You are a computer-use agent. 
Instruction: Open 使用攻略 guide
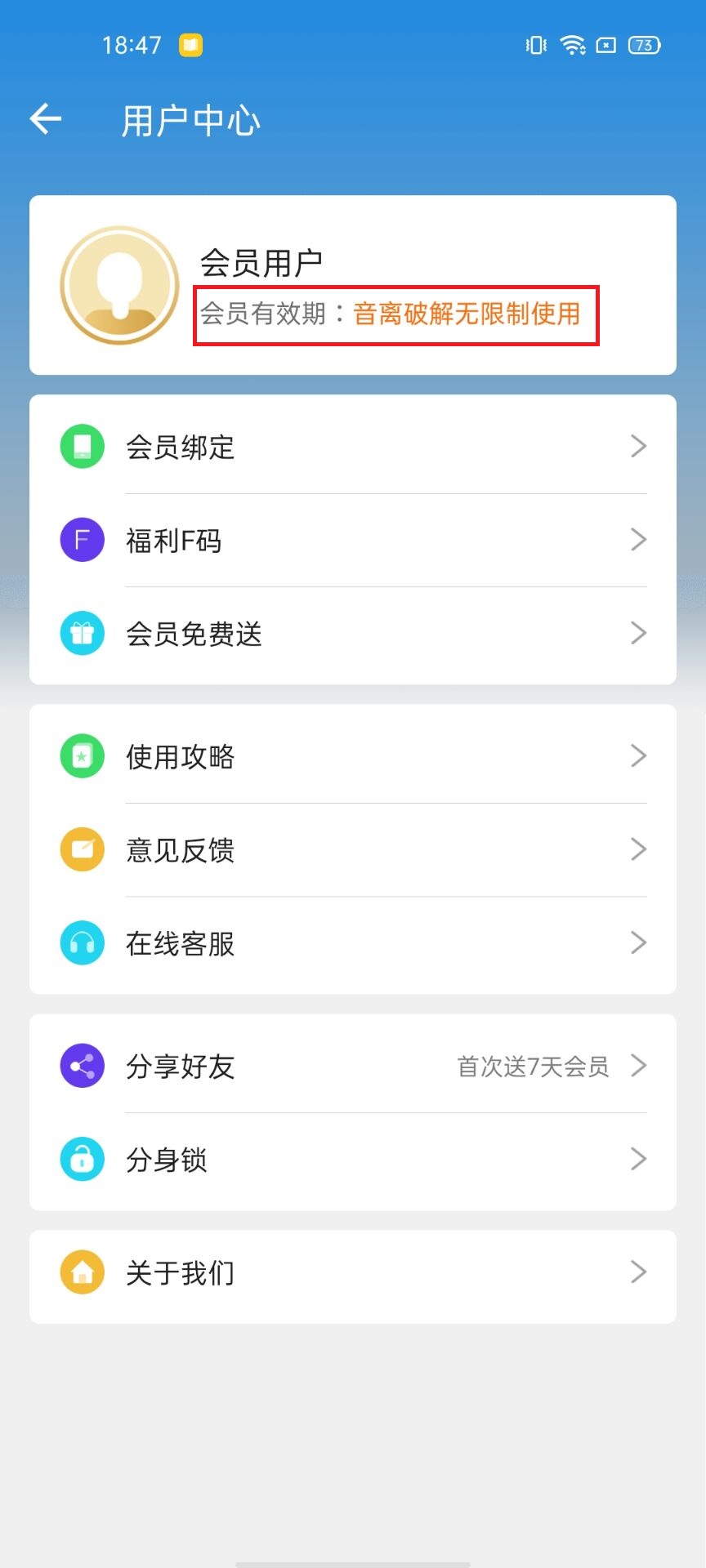point(353,756)
